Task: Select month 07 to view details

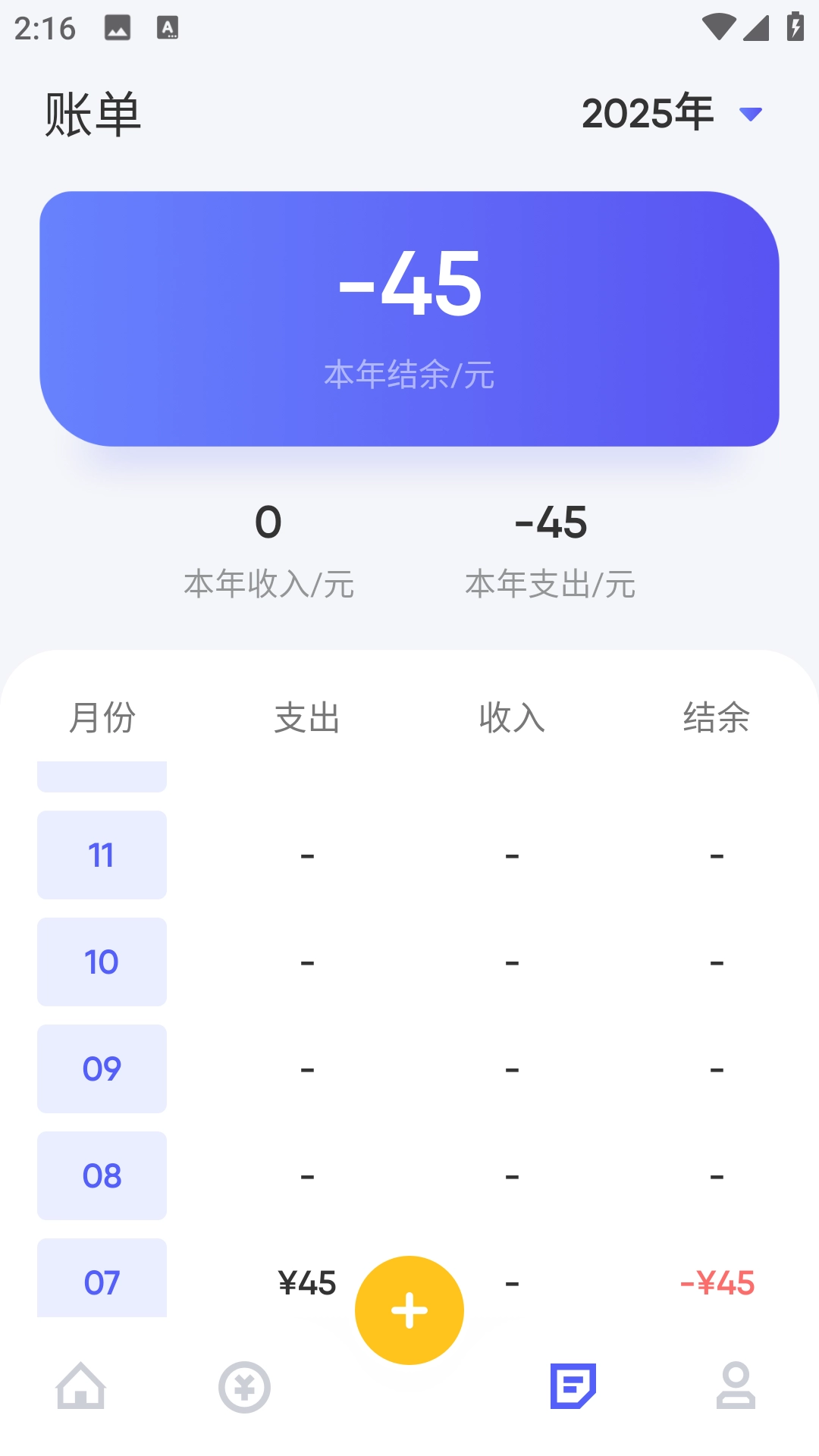Action: 101,1282
